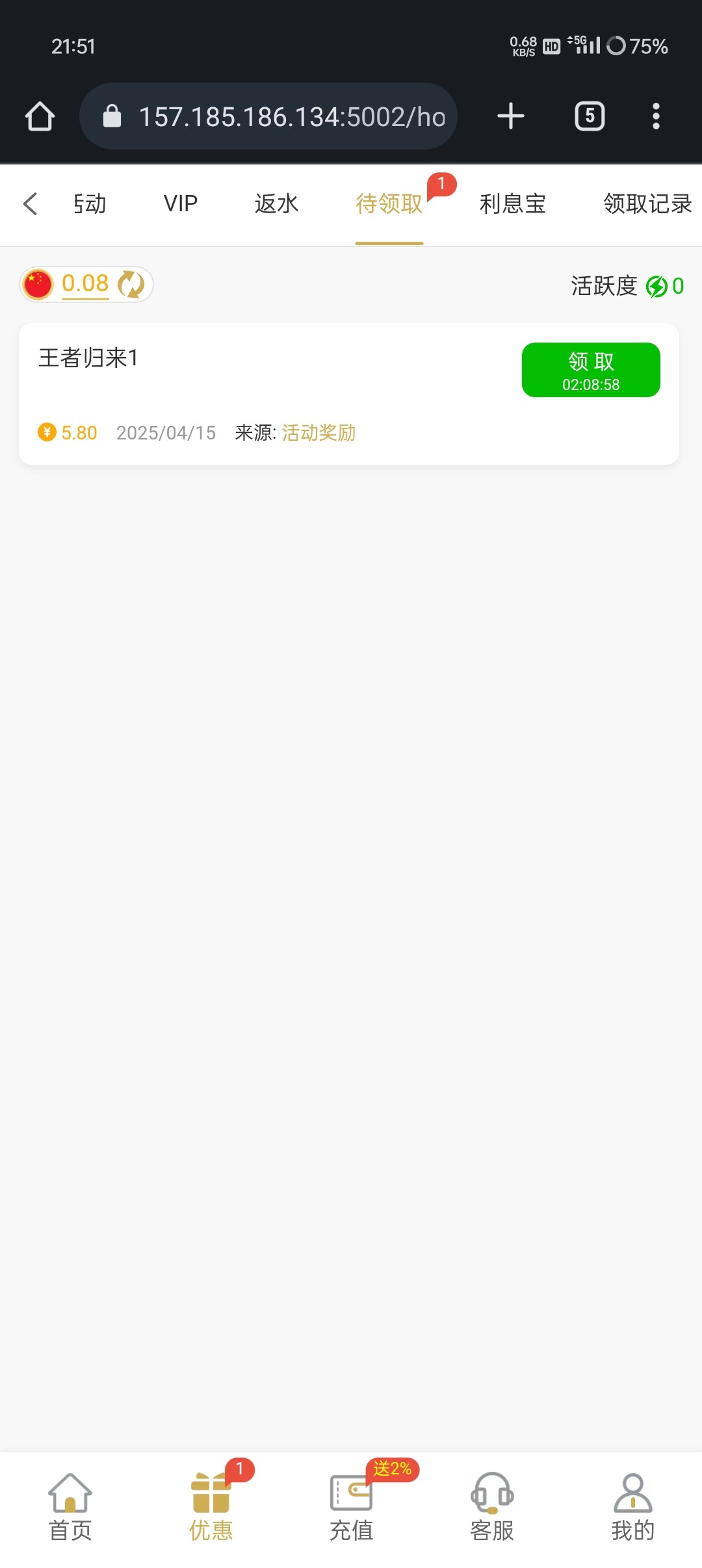Claim the 王者归来1 reward with 领取
Viewport: 702px width, 1568px height.
(591, 370)
